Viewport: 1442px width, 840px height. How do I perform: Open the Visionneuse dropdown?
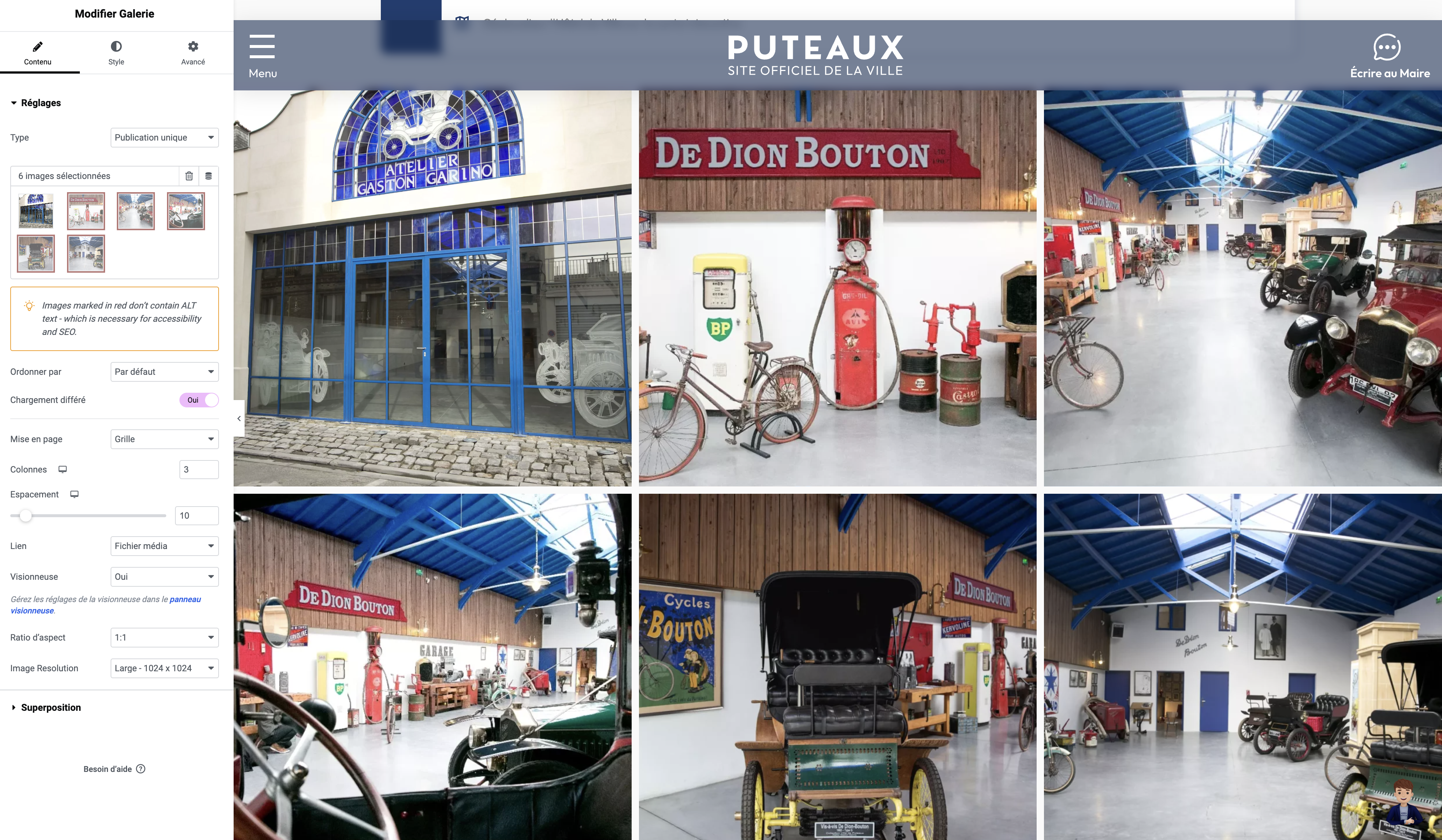pyautogui.click(x=164, y=576)
